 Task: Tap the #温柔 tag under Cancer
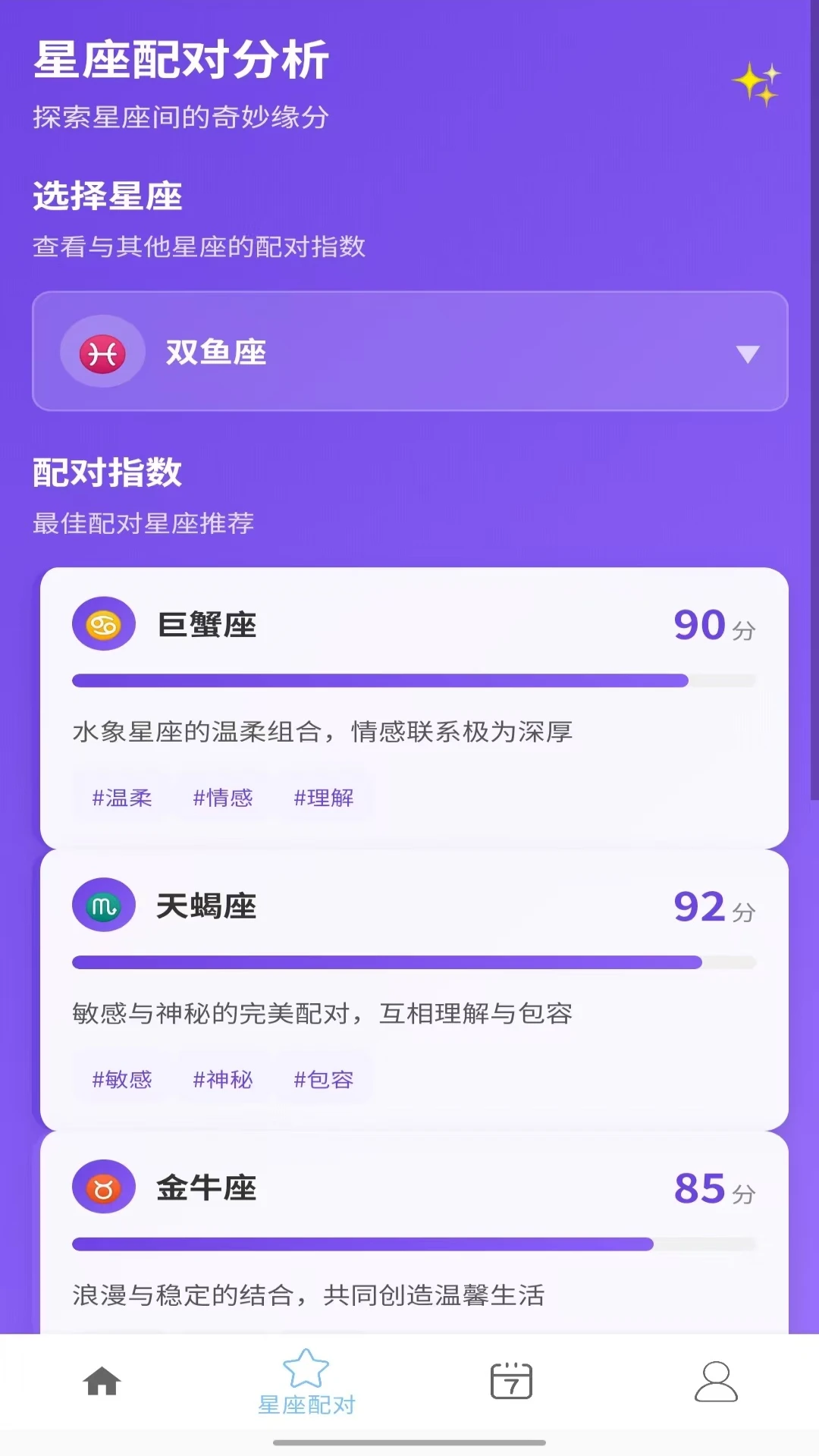(x=121, y=797)
